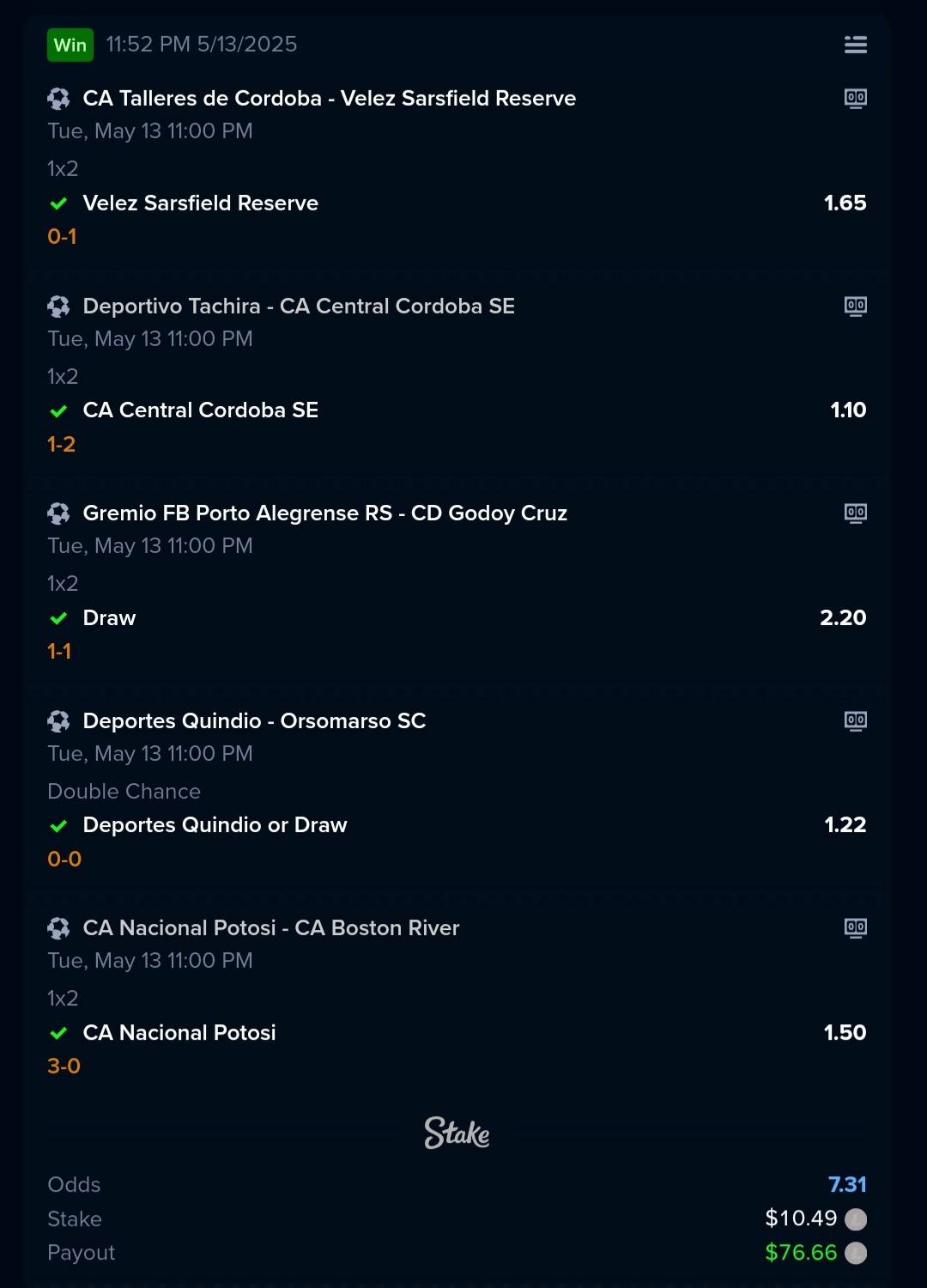Open scoreboard for Deportes Quindio - Orsomarso match
Screen dimensions: 927x1288
coord(855,721)
